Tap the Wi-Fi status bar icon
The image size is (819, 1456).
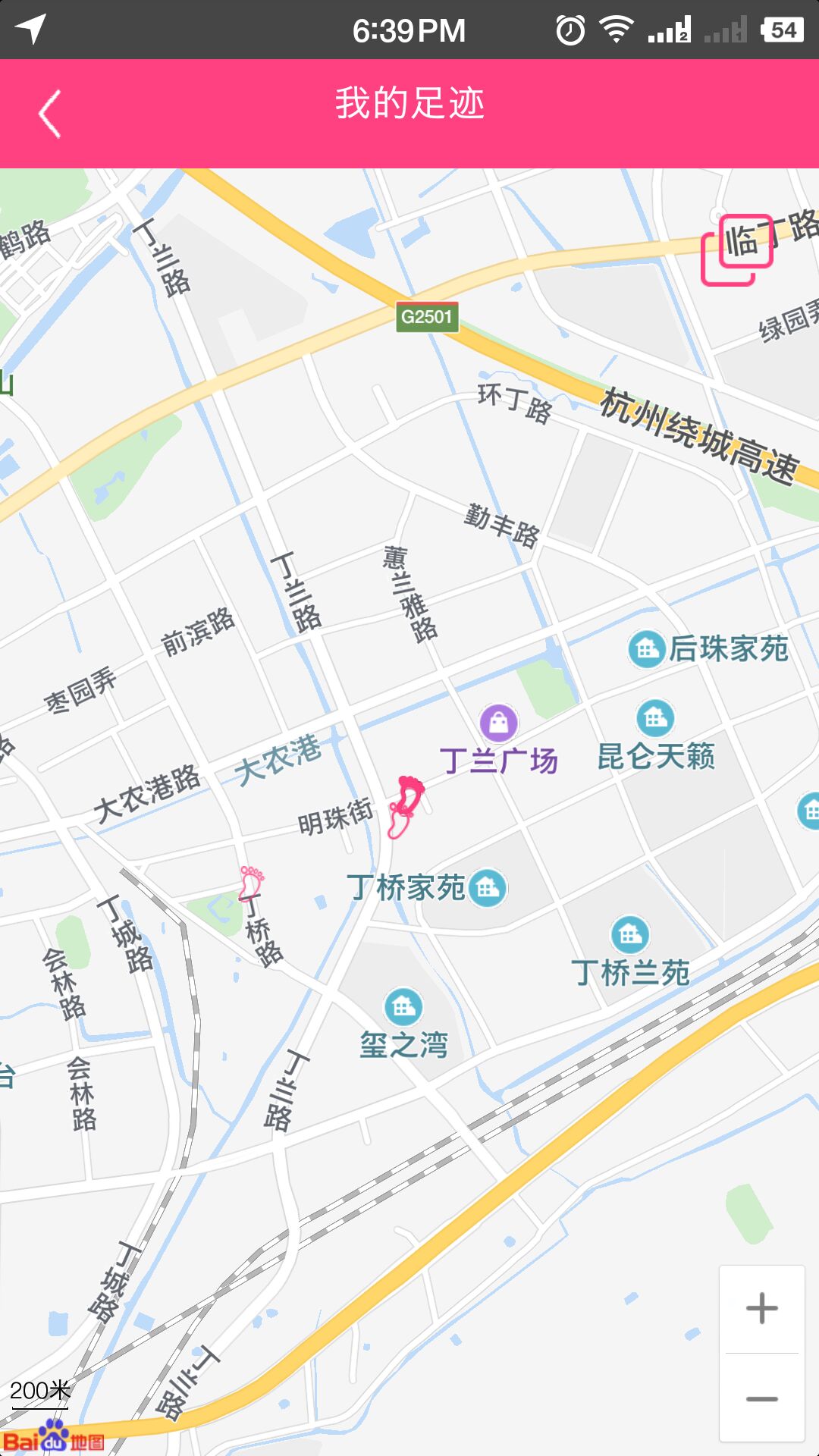[x=616, y=30]
